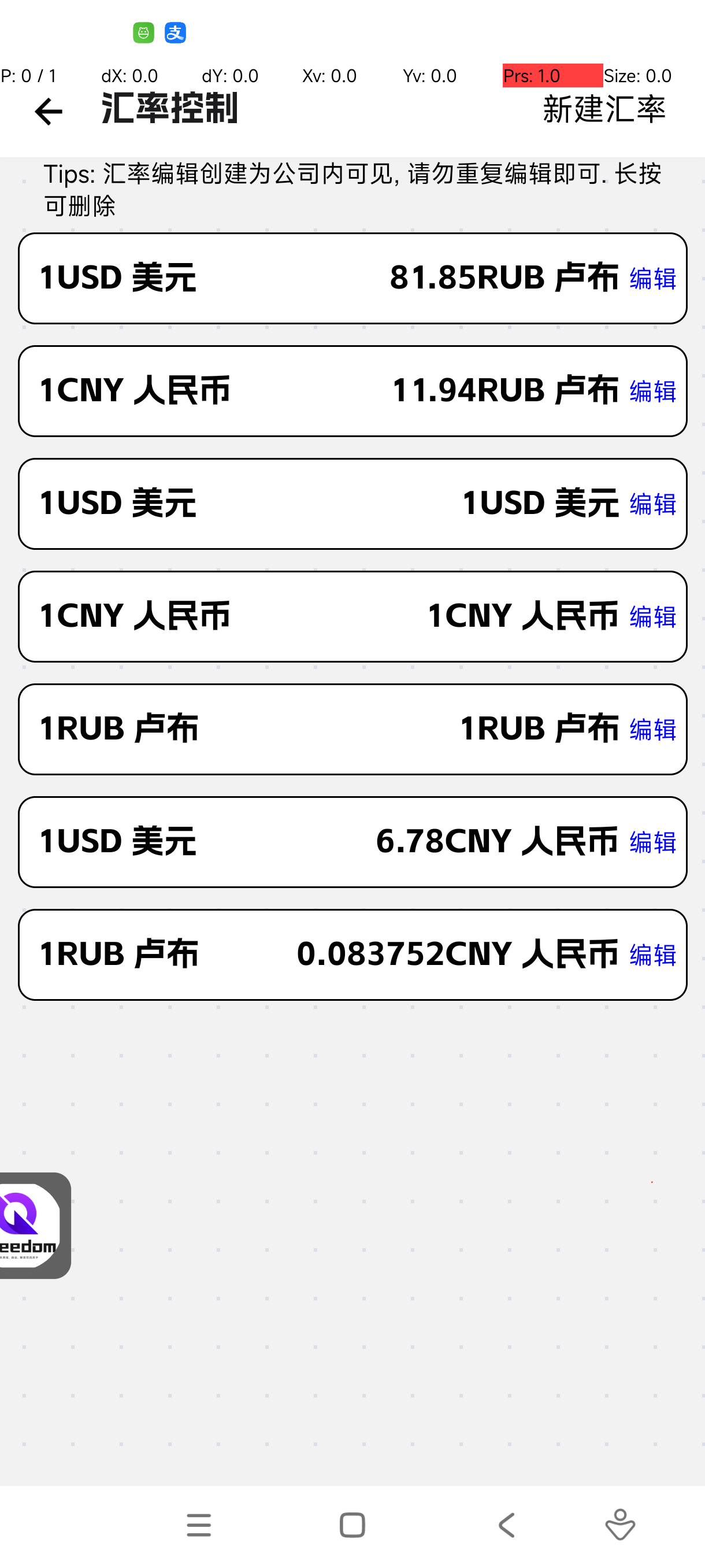
Task: Tap 编辑 on the 11.94RUB row
Action: tap(652, 391)
